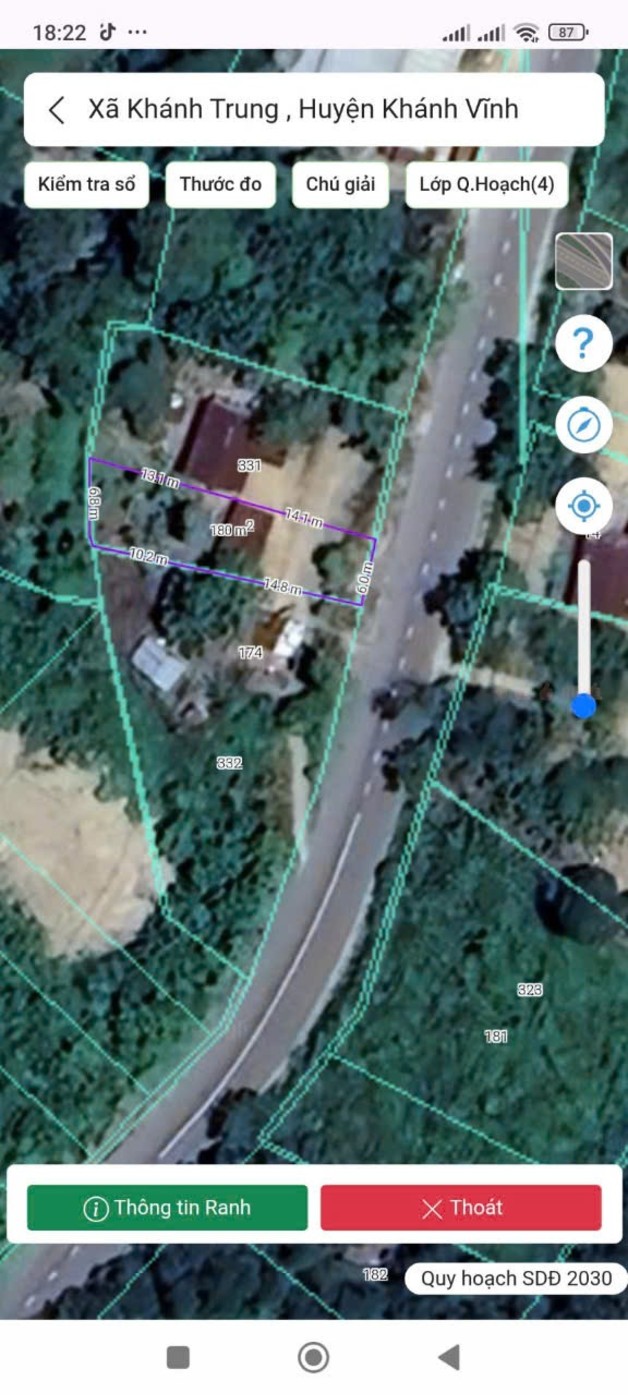Switch the map layer thumbnail

pos(583,261)
